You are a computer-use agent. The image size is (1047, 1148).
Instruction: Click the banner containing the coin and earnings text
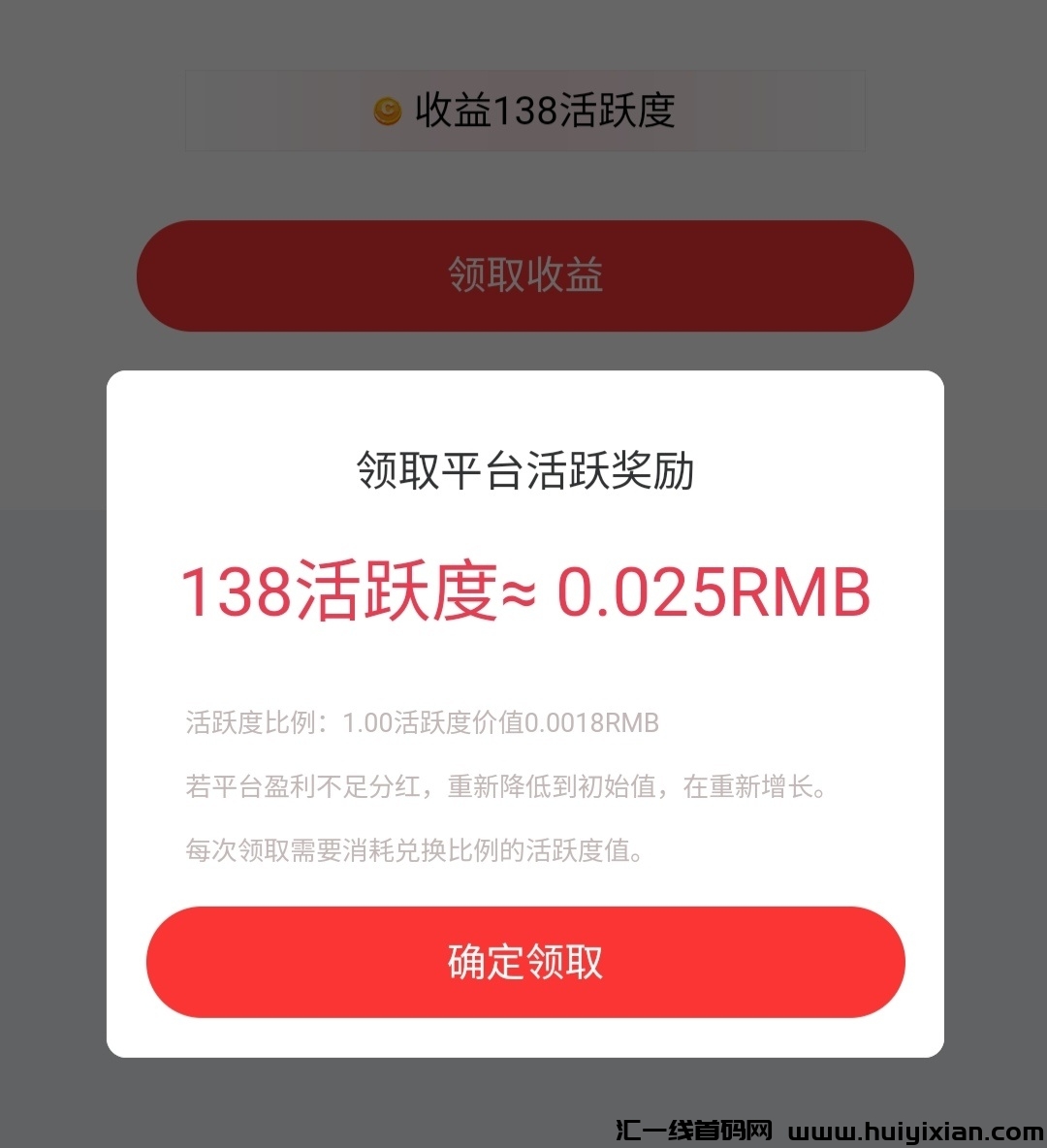523,110
